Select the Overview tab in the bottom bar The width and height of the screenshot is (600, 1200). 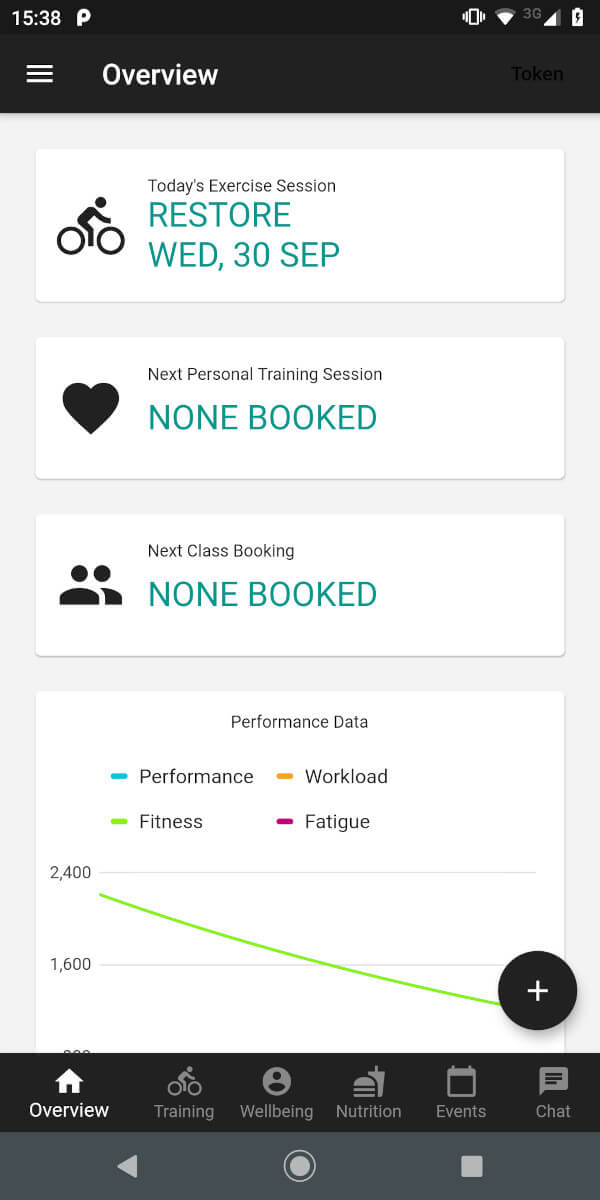pyautogui.click(x=69, y=1093)
